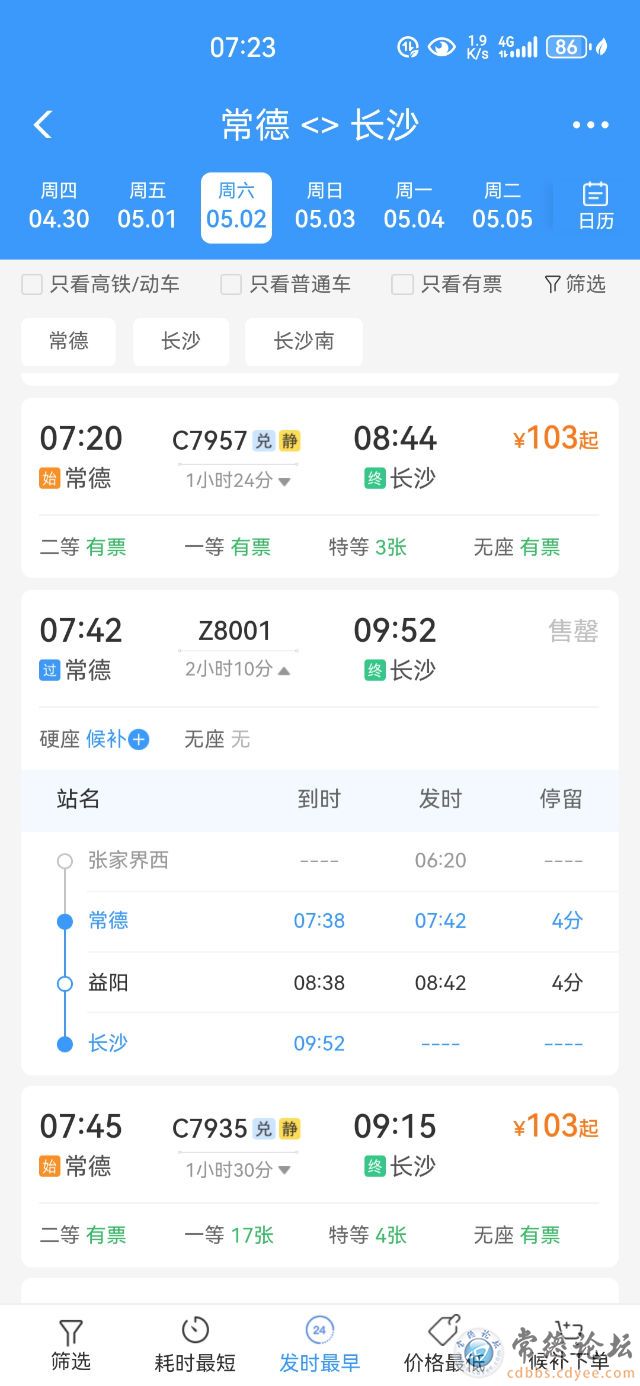Select the date 周一 05.04
640x1386 pixels.
point(414,206)
